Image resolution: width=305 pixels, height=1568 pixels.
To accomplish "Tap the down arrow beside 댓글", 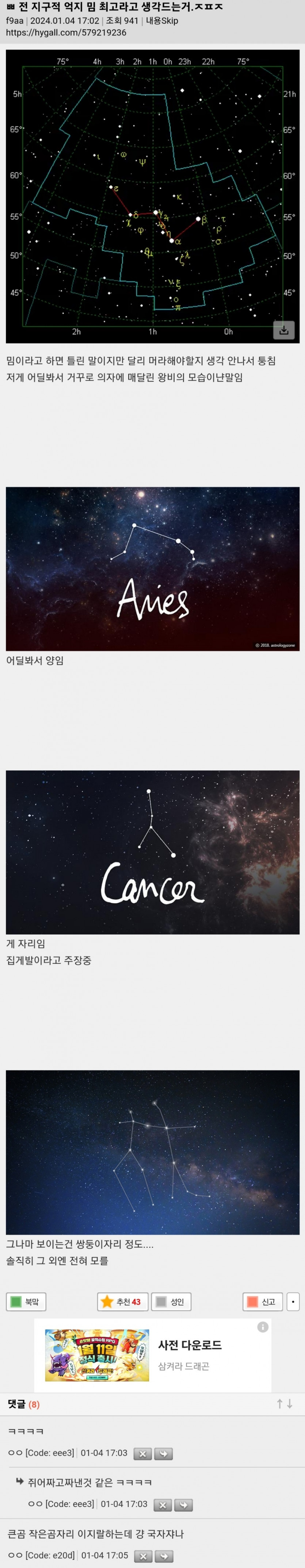I will 290,1404.
